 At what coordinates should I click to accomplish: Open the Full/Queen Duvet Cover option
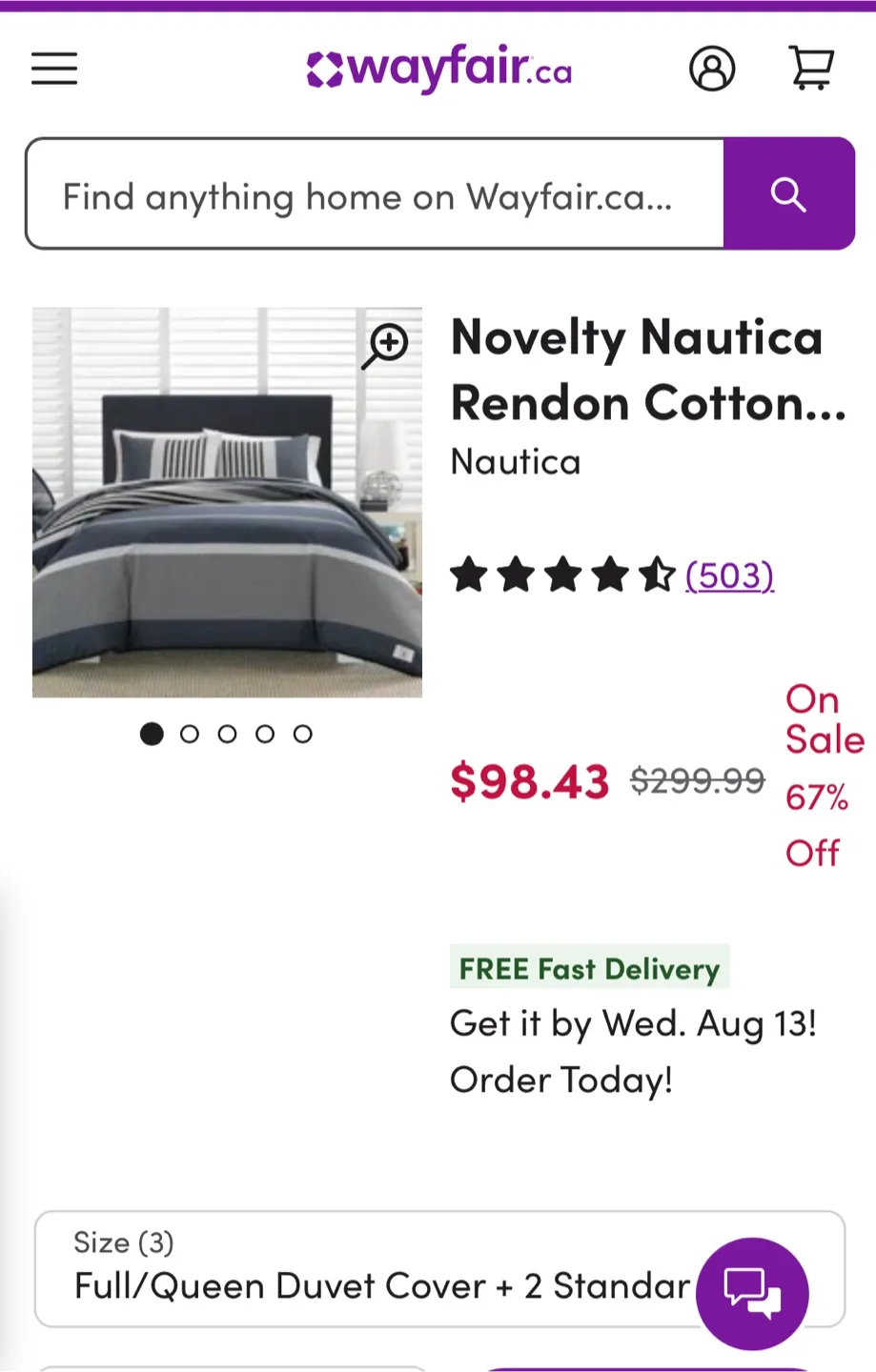(381, 1285)
